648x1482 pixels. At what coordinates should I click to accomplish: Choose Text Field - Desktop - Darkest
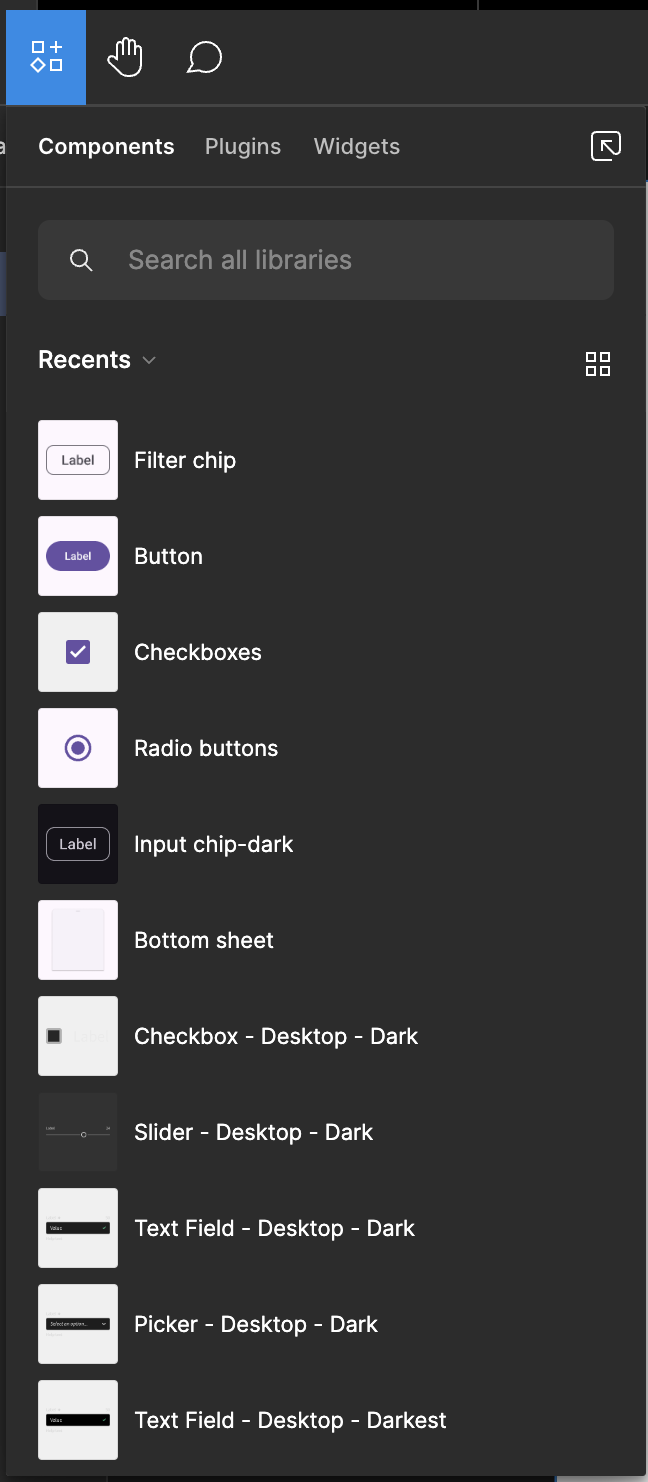tap(326, 1420)
